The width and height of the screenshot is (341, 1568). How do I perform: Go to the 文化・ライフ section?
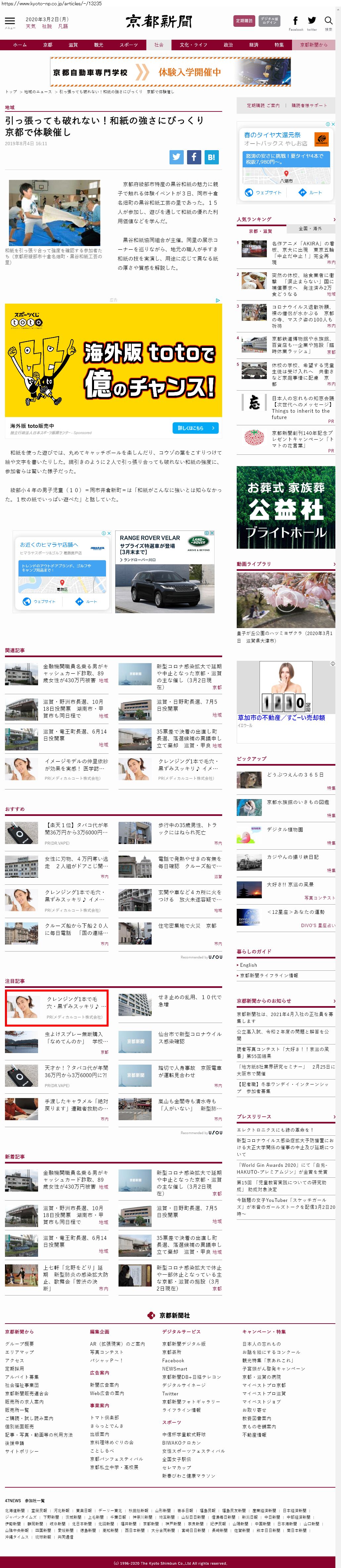[194, 45]
